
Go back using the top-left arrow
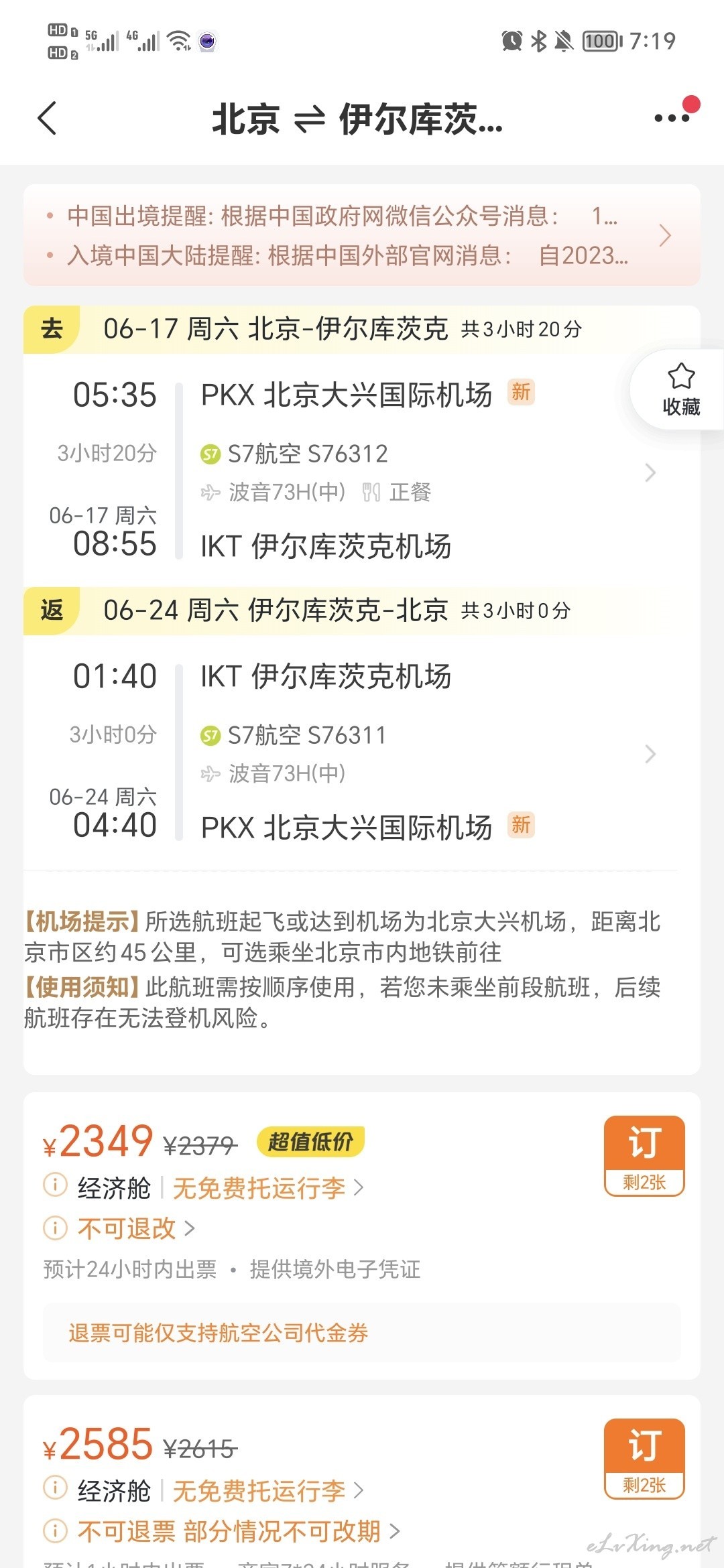tap(47, 119)
